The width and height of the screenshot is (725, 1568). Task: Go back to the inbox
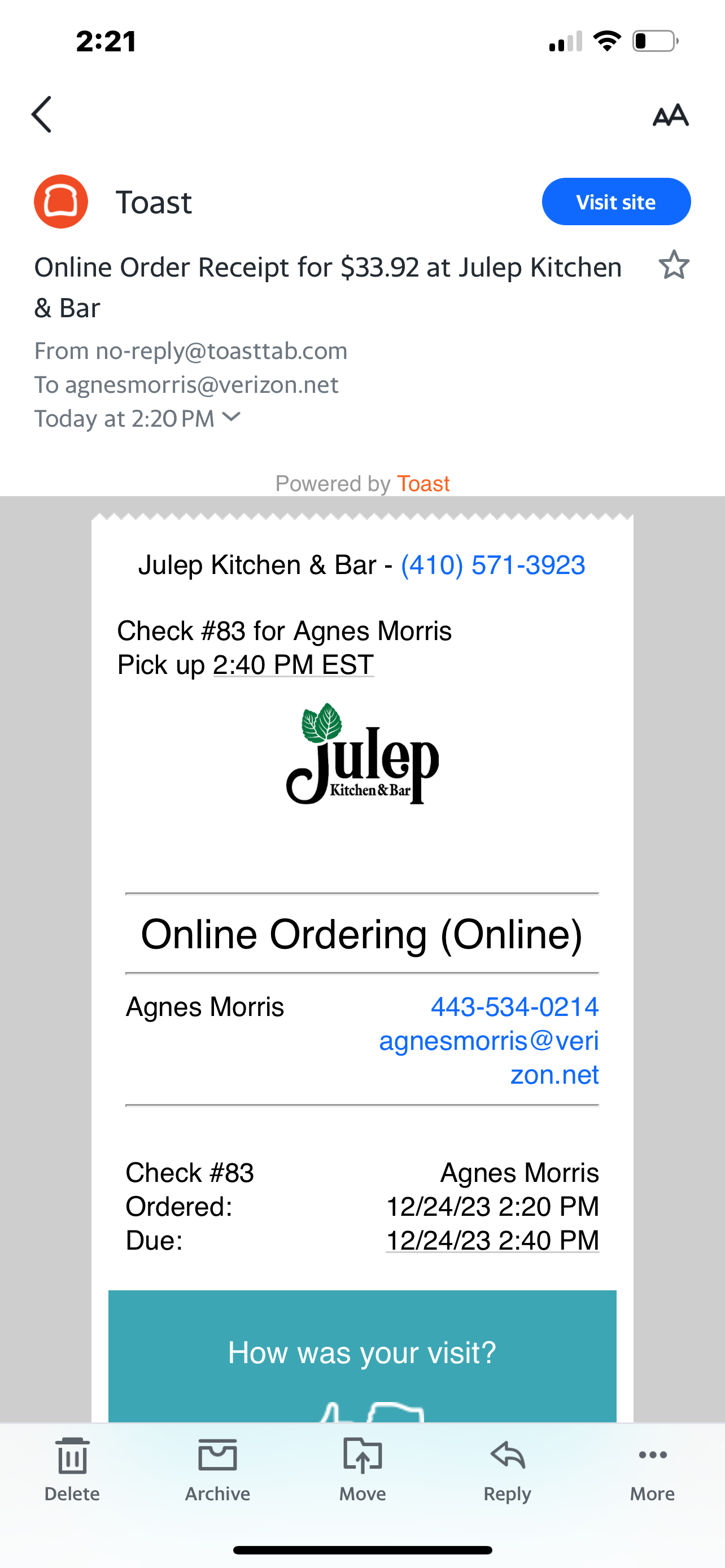pyautogui.click(x=41, y=115)
